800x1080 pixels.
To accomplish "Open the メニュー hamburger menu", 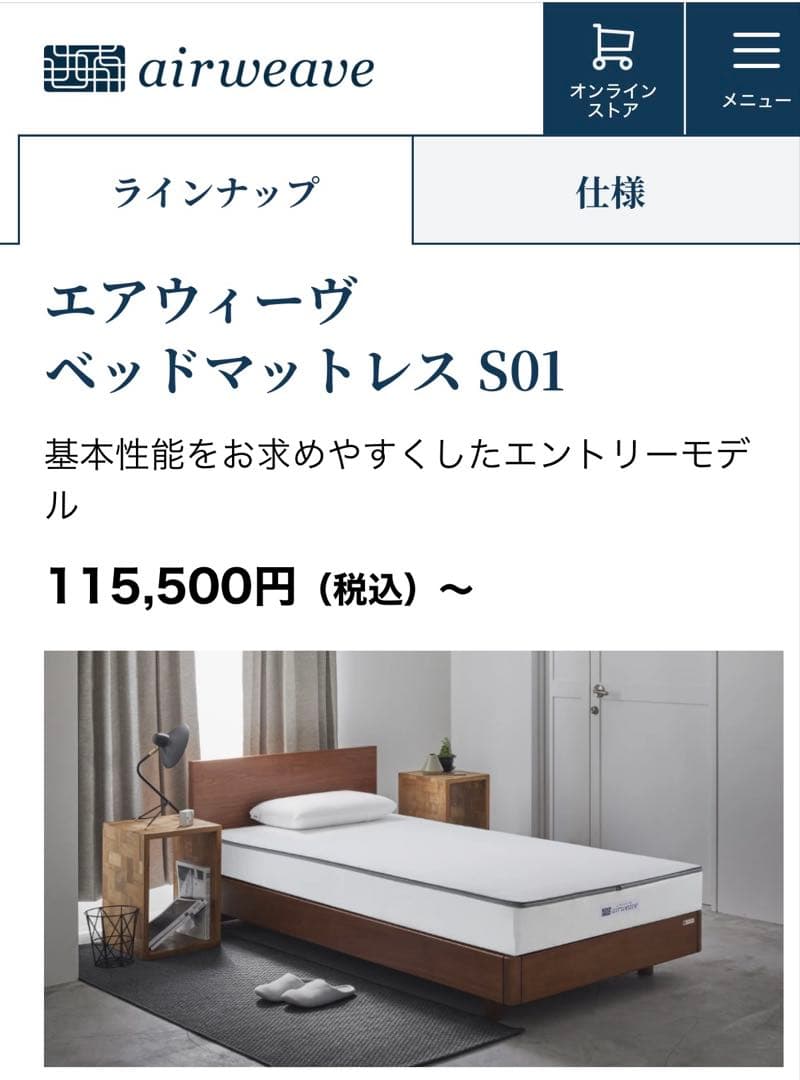I will pyautogui.click(x=756, y=69).
